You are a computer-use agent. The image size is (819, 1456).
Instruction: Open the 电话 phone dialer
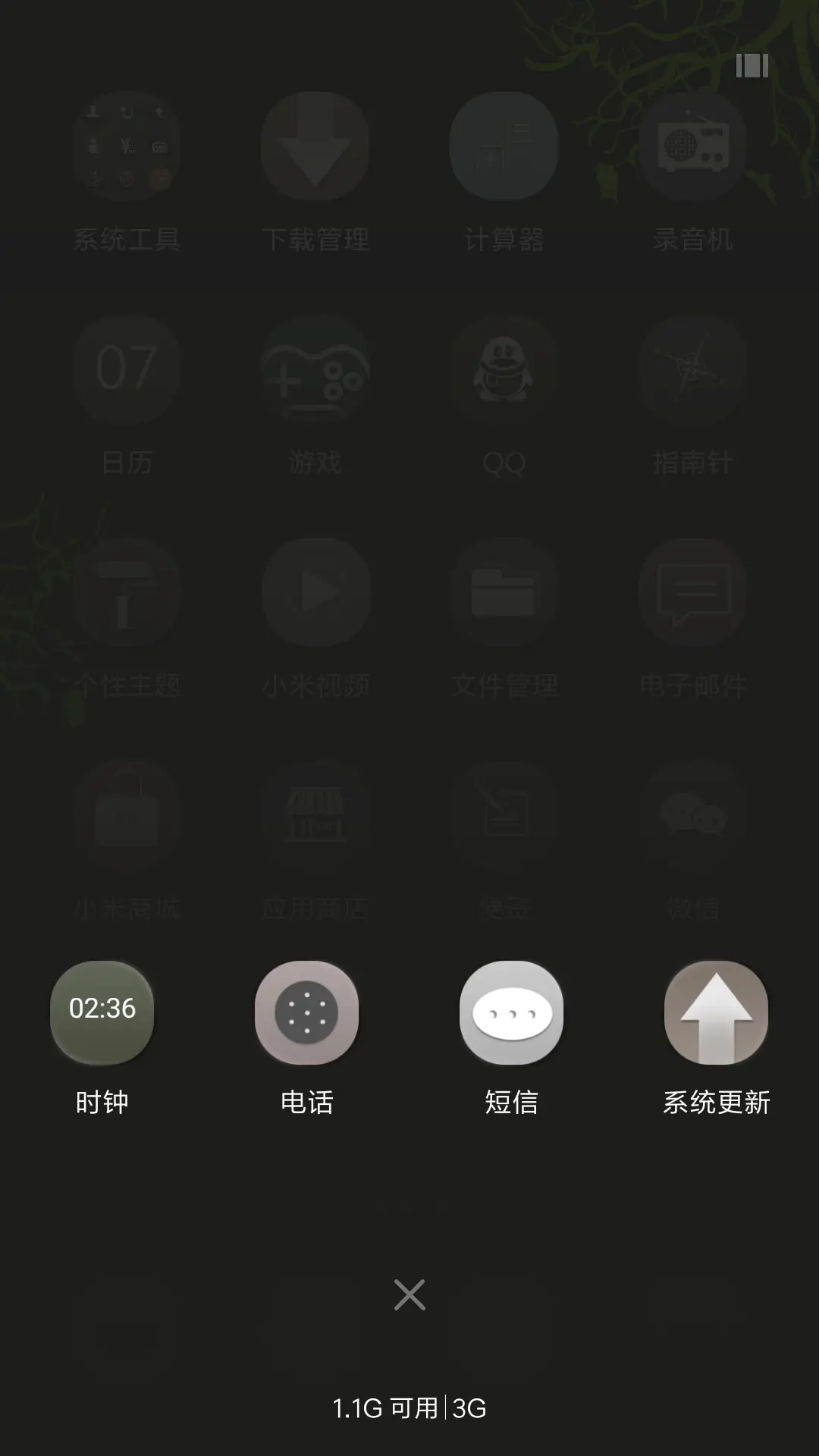307,1011
